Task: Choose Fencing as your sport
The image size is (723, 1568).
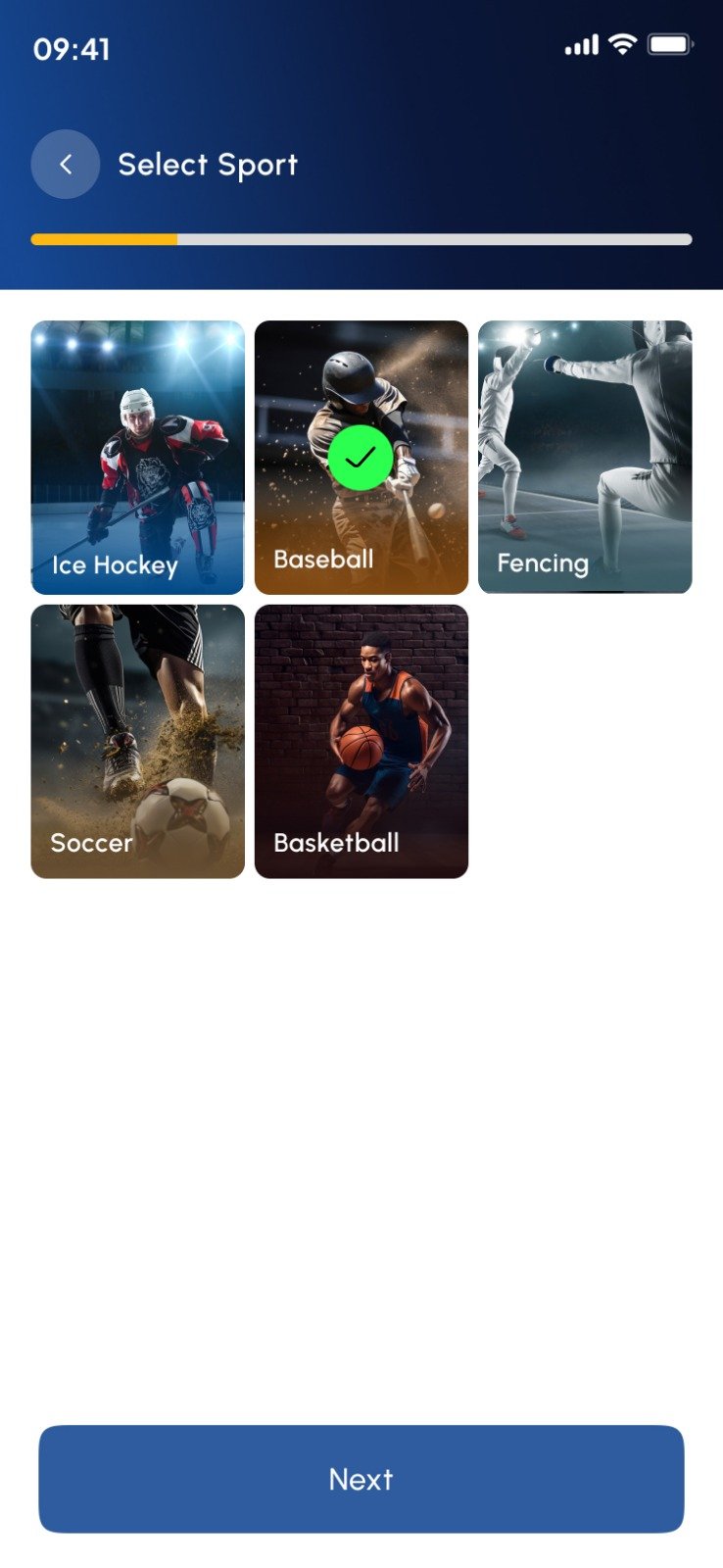Action: [x=585, y=458]
